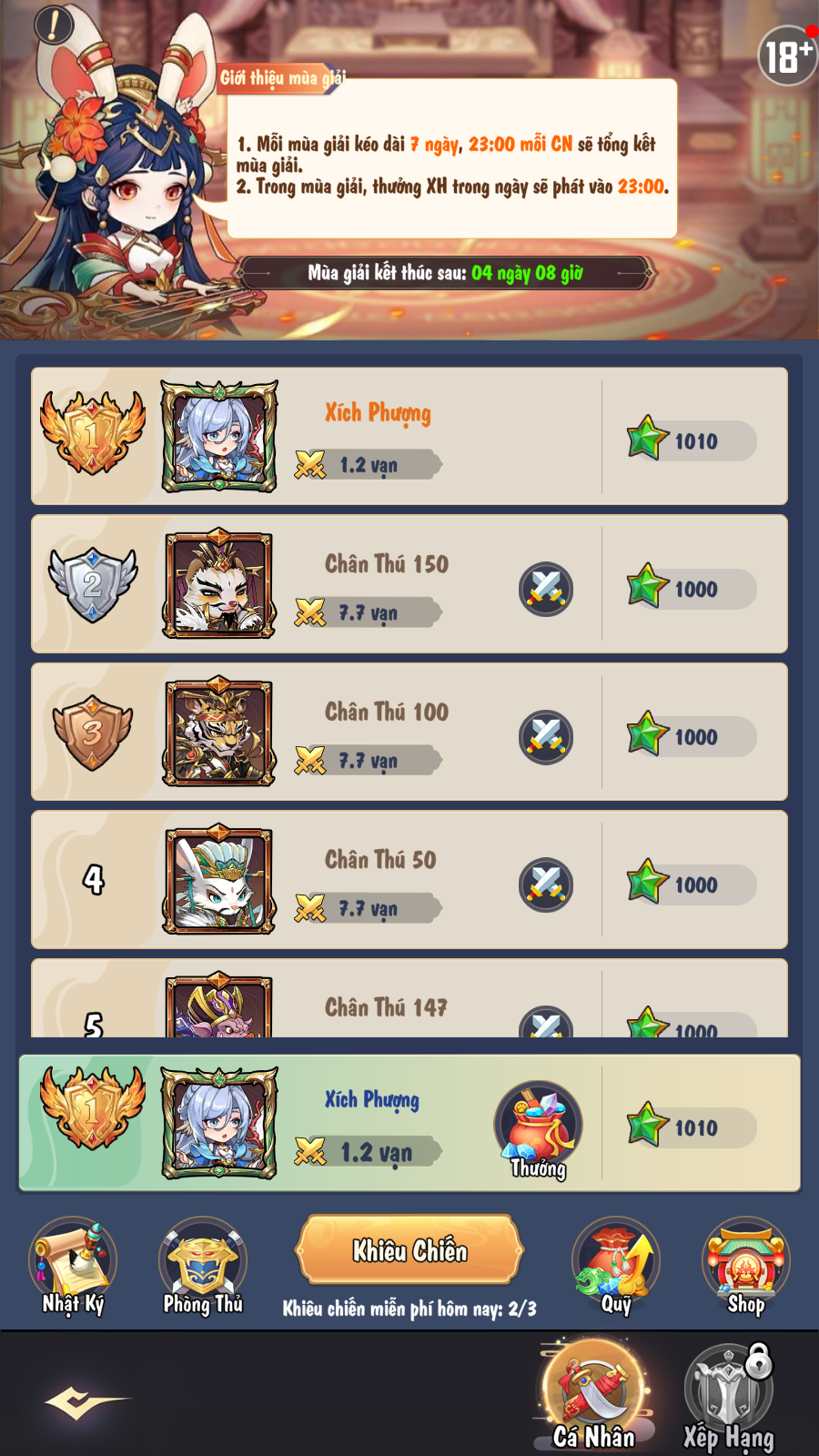Challenge Chân Thủ 150 with crossed swords
This screenshot has width=819, height=1456.
(545, 589)
